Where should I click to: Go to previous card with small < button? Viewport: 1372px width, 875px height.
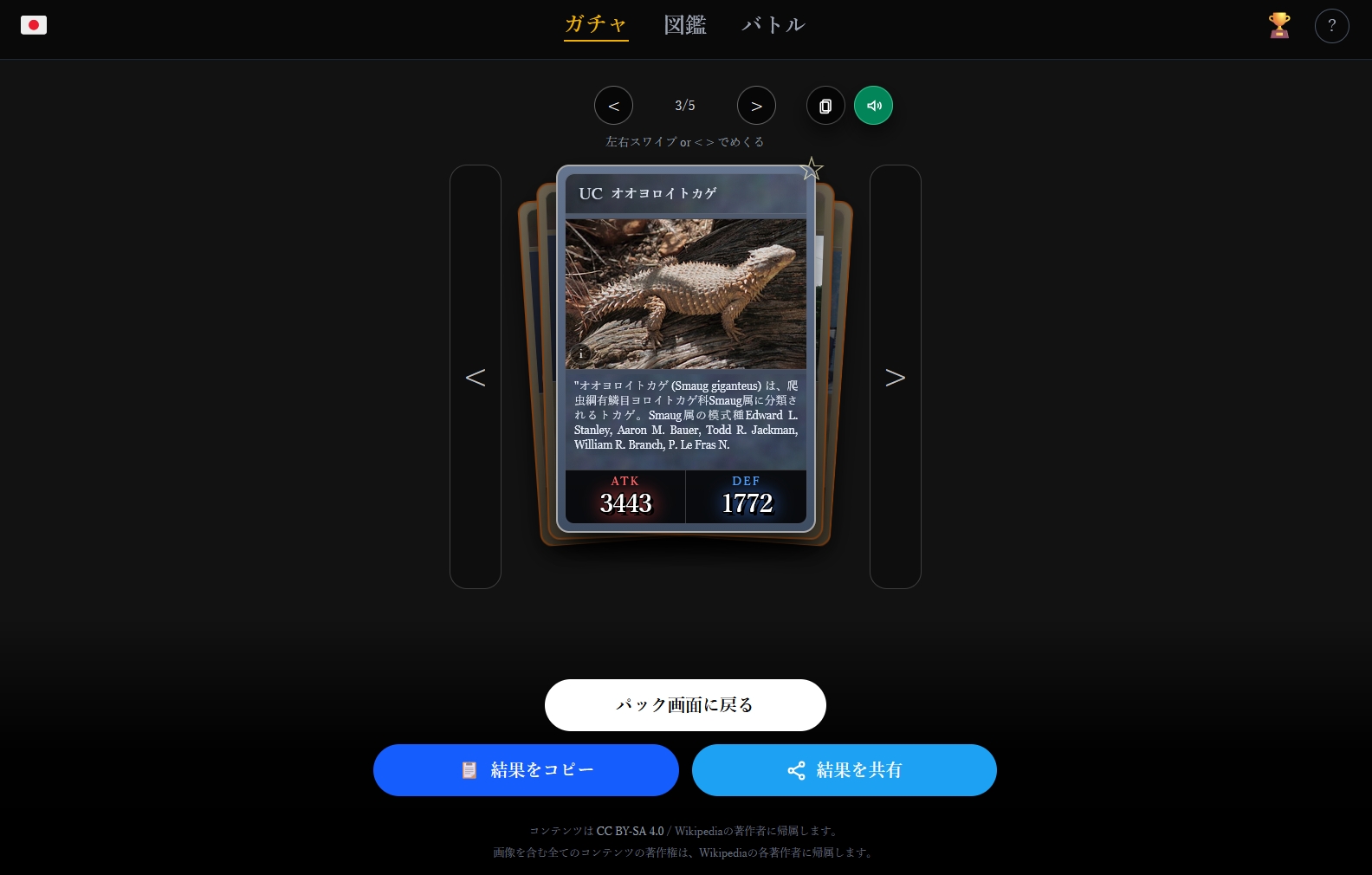point(613,106)
